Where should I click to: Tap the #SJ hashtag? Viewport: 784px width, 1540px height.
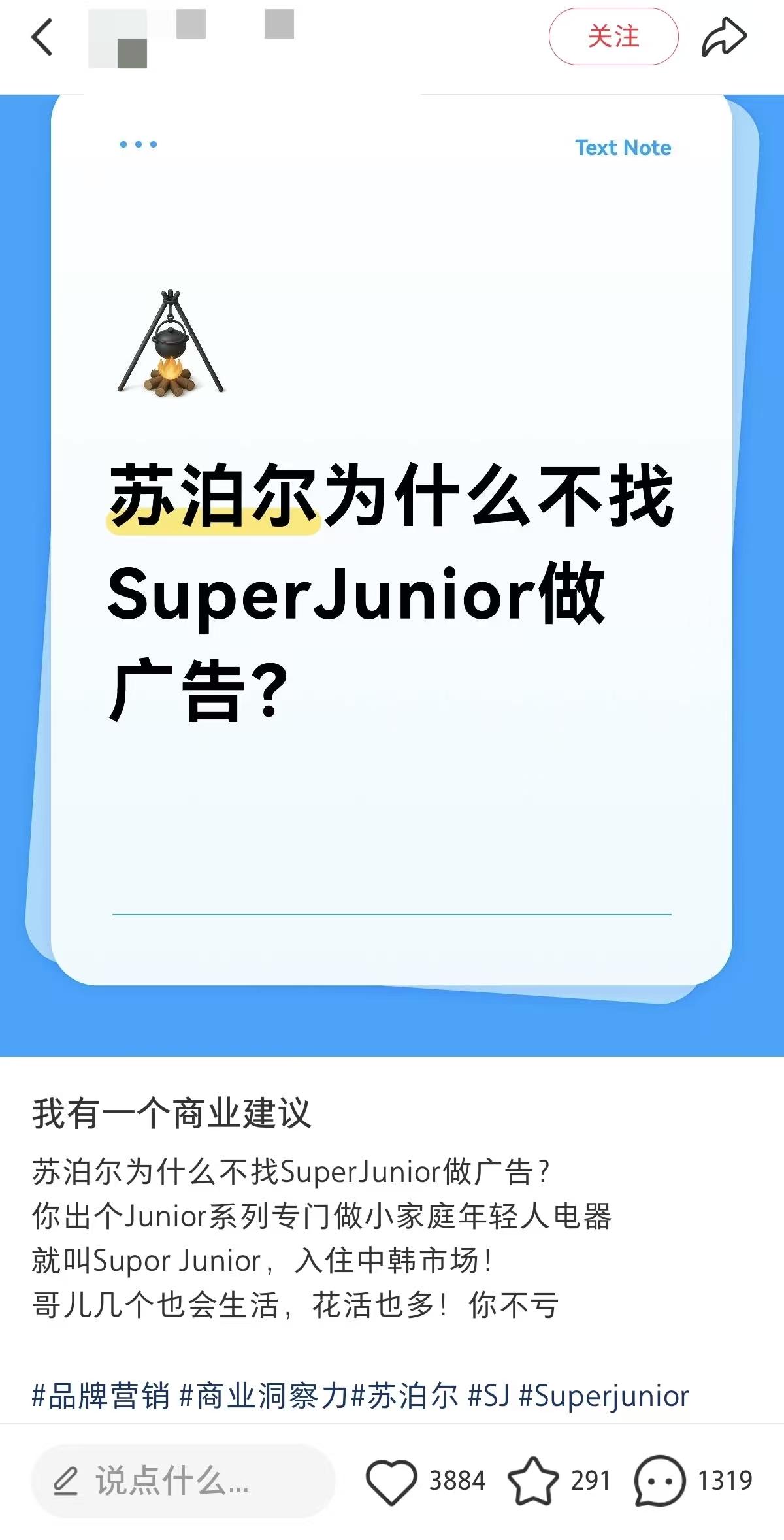click(x=489, y=1396)
